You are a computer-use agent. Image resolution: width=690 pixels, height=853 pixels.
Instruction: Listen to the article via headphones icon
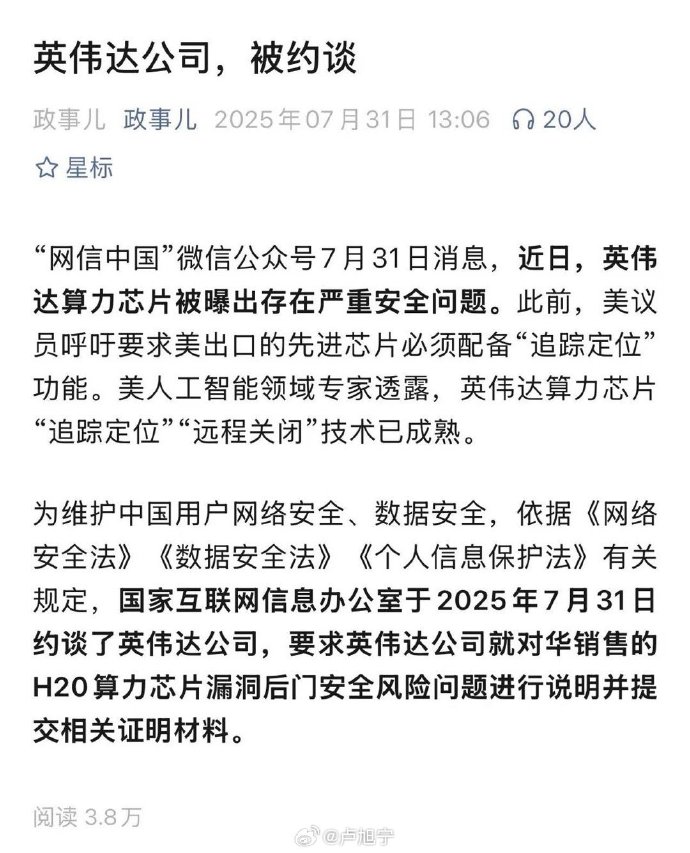pos(522,120)
